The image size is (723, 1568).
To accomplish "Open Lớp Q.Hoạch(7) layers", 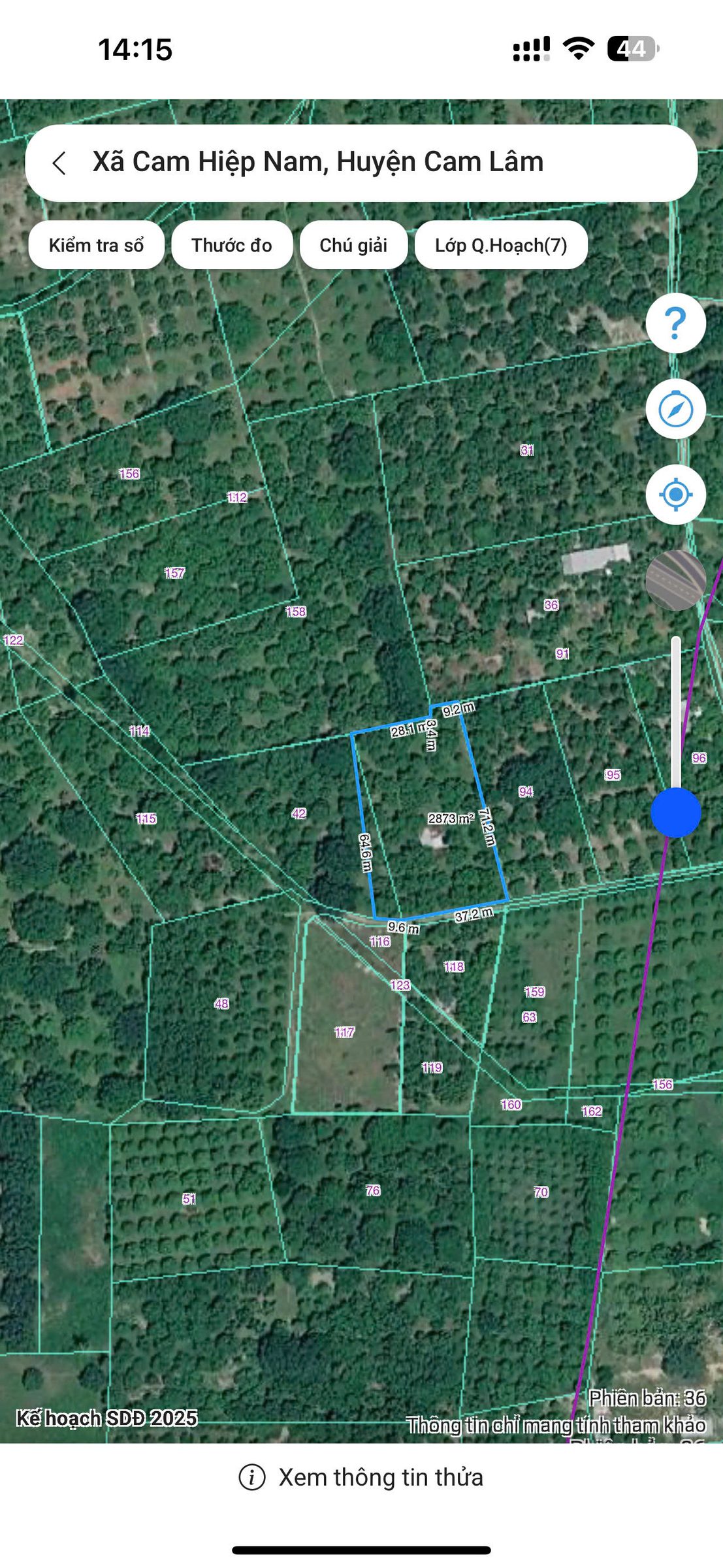I will (501, 245).
